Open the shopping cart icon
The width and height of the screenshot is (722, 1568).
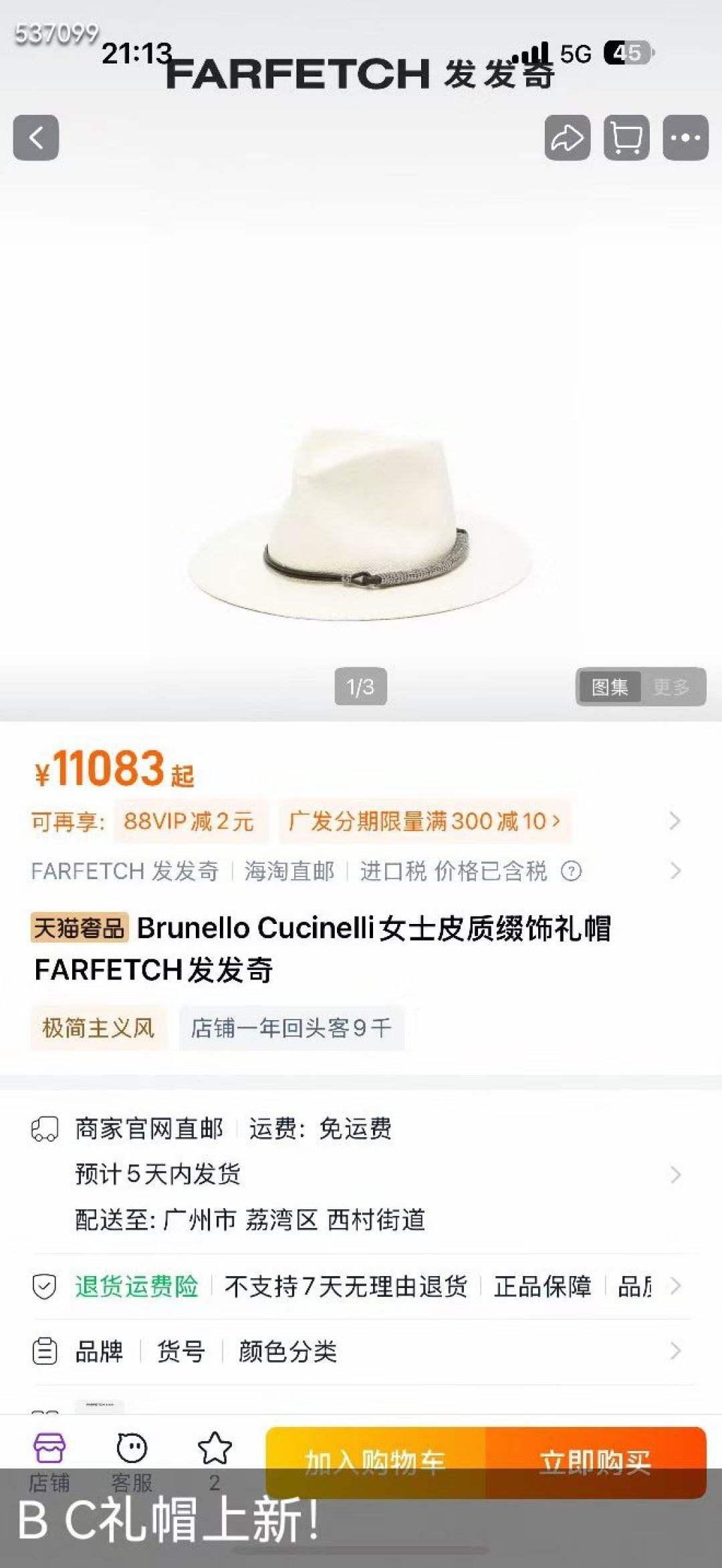[626, 138]
